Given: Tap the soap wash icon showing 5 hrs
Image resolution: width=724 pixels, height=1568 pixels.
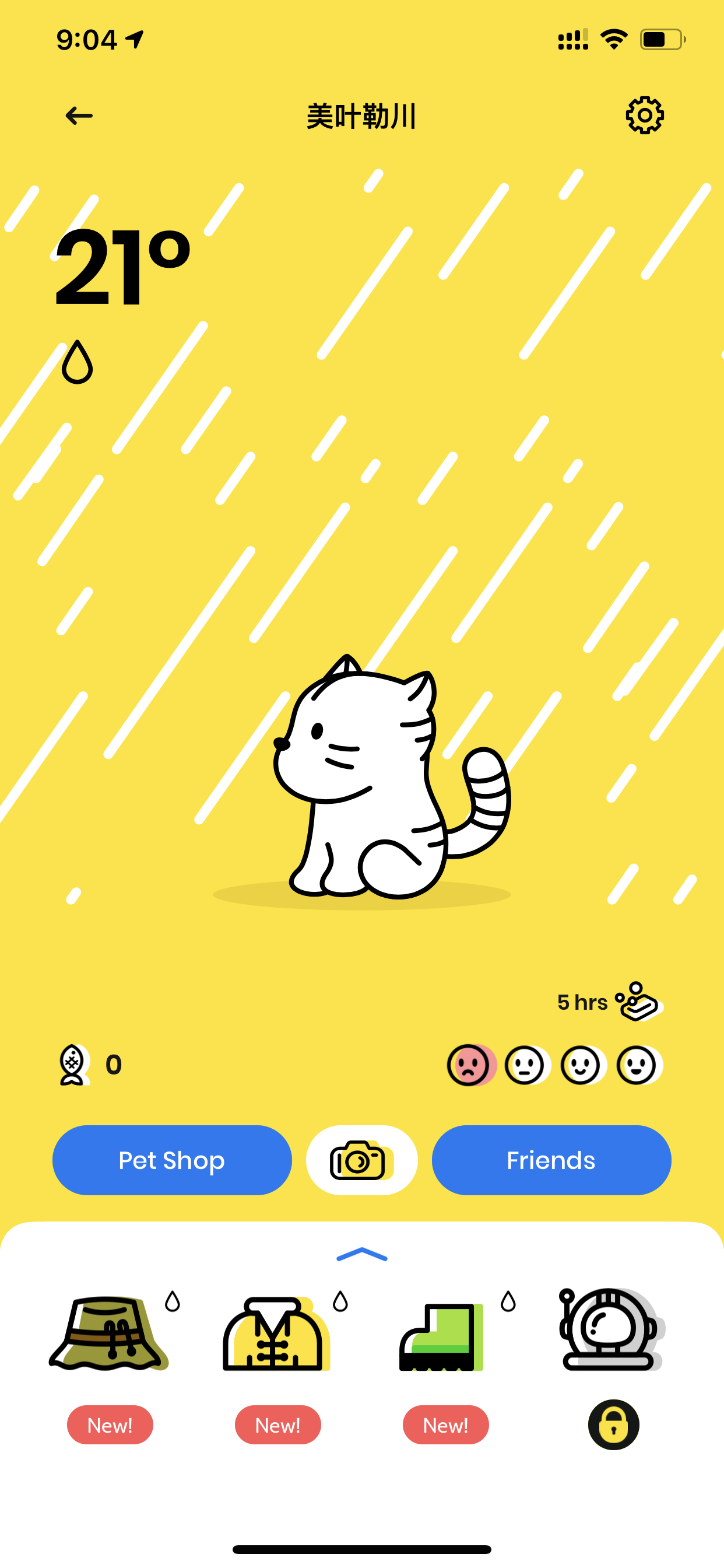Looking at the screenshot, I should (x=638, y=1002).
